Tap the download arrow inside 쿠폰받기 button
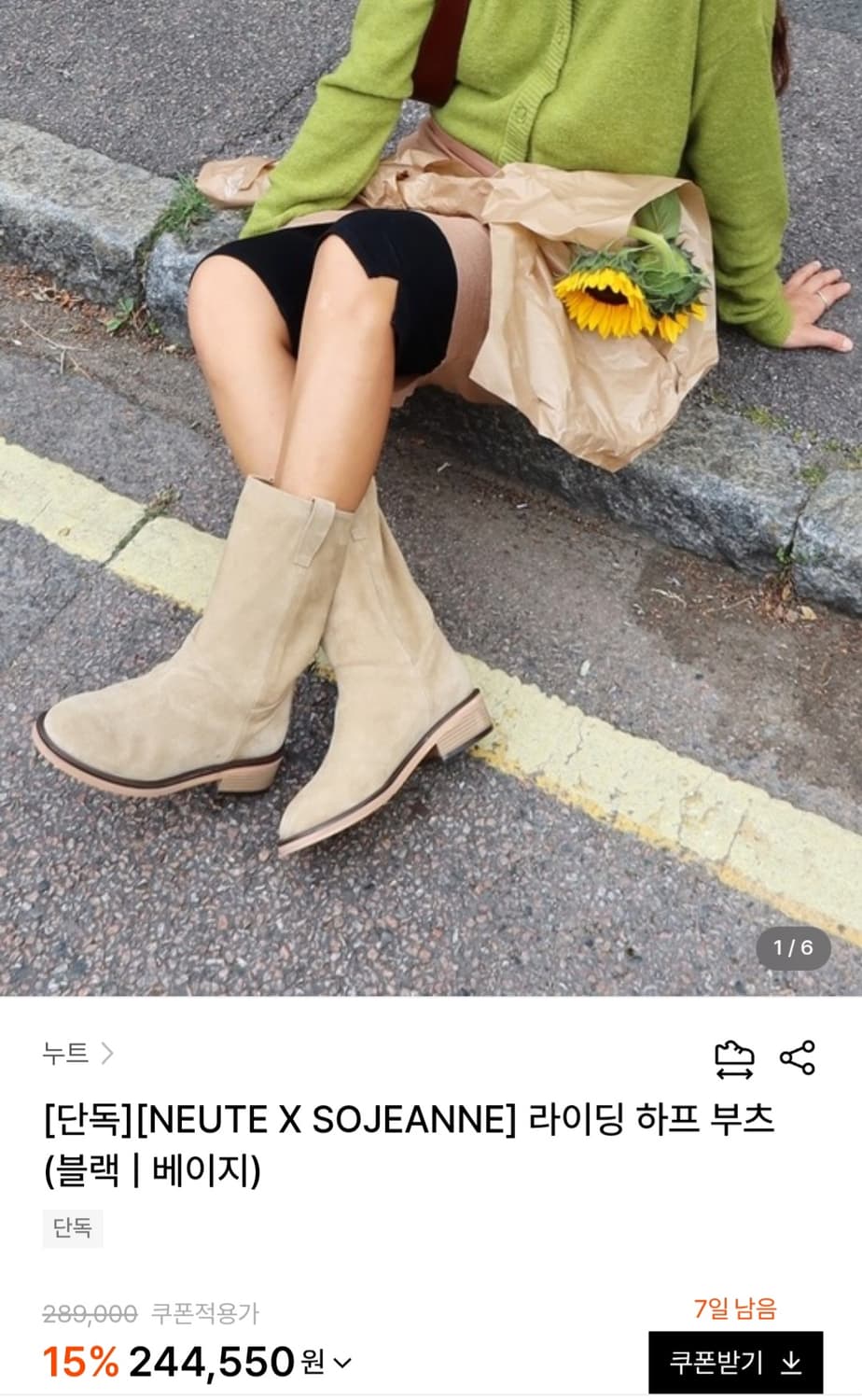The width and height of the screenshot is (862, 1400). tap(790, 1363)
